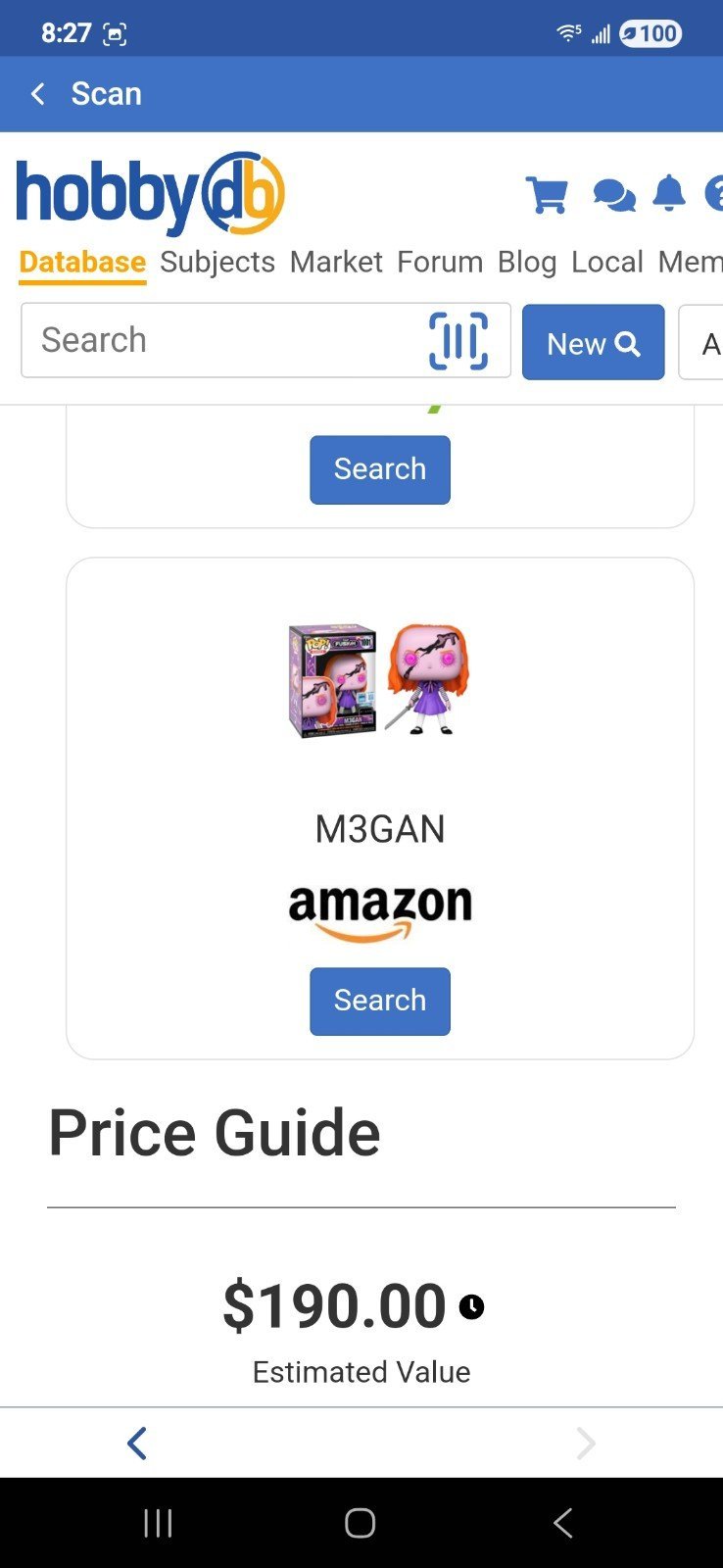Tap the New search button
Screen dimensions: 723x1568
coord(594,342)
